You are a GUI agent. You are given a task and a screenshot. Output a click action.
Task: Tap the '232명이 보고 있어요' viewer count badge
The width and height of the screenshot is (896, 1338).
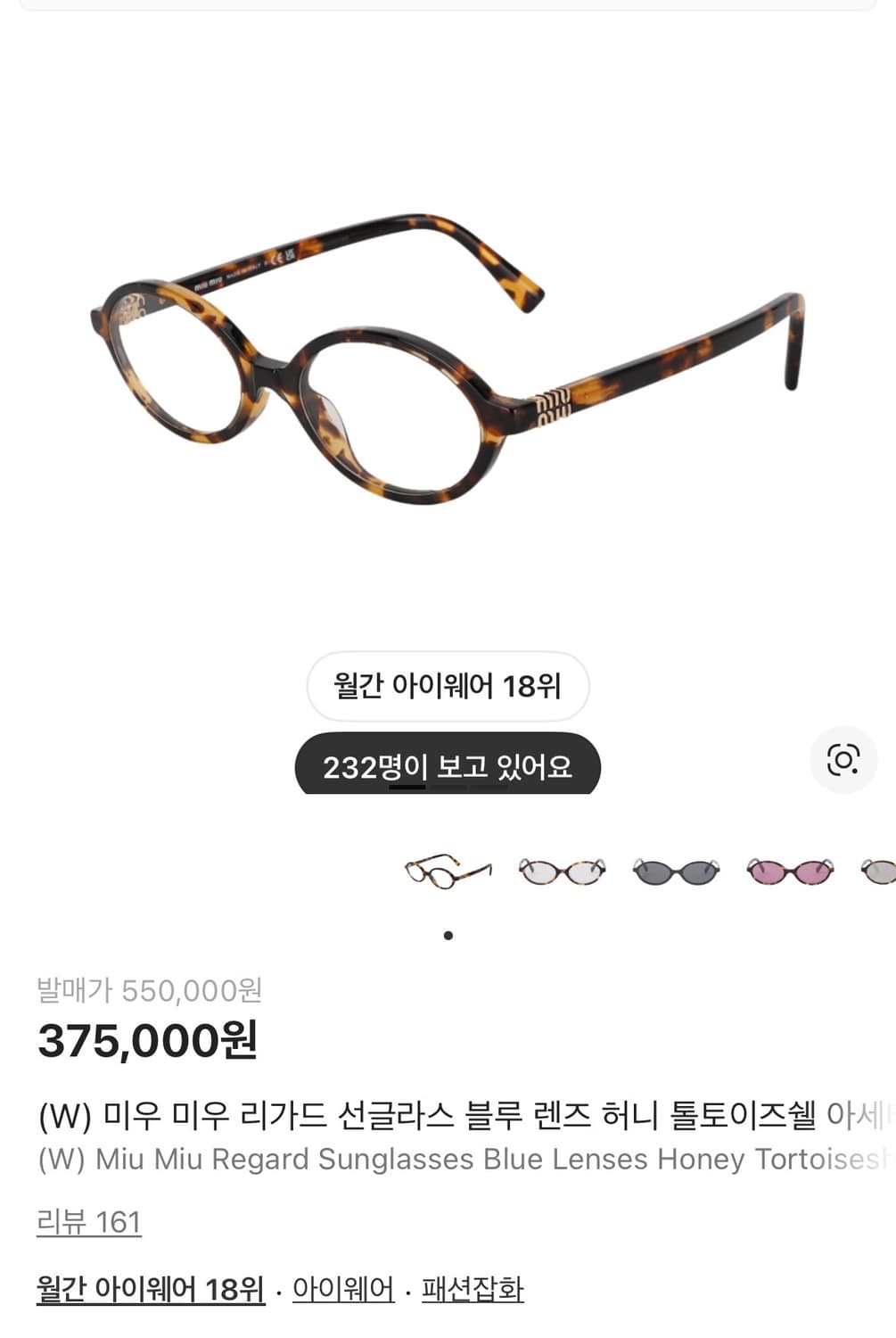tap(448, 766)
